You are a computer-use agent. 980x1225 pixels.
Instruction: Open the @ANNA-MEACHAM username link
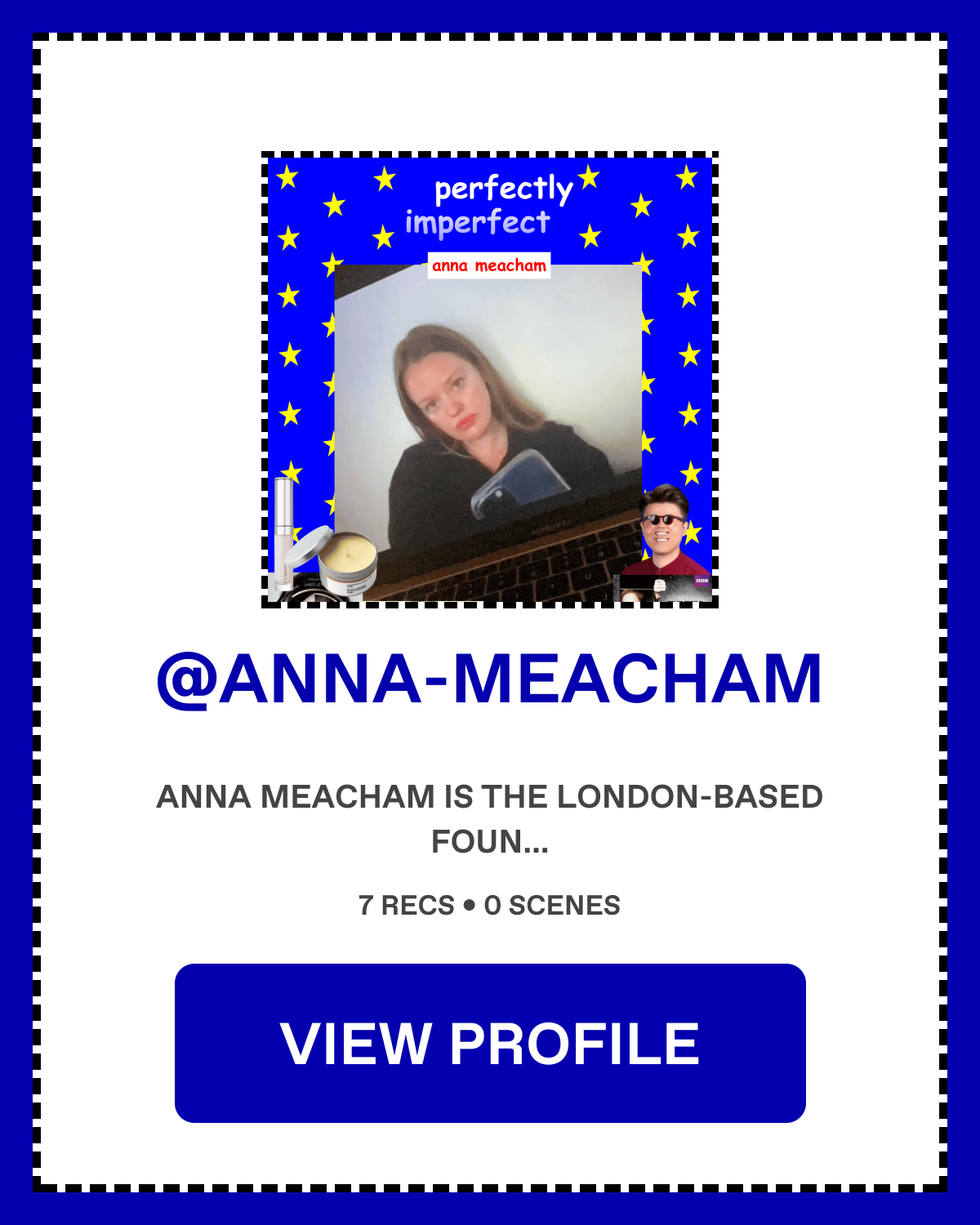pyautogui.click(x=489, y=679)
